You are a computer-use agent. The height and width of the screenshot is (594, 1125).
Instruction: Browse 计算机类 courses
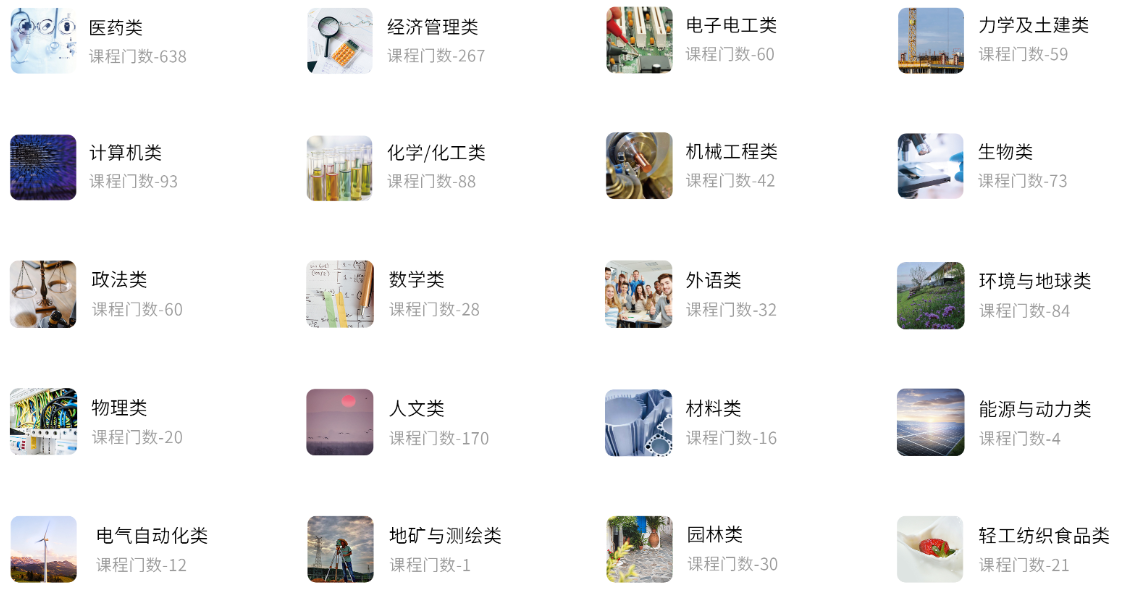click(125, 153)
